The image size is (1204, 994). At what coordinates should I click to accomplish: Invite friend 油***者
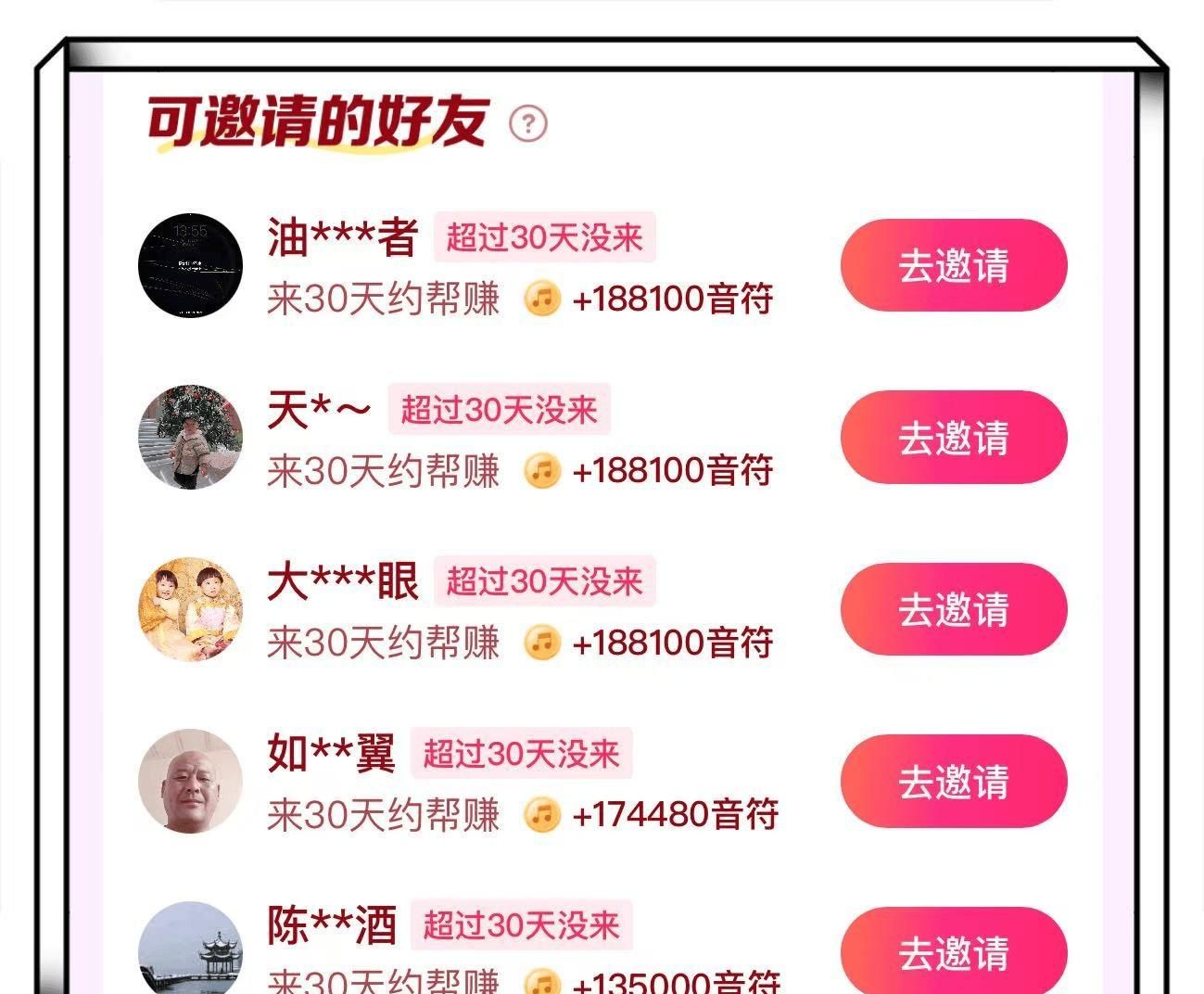click(x=953, y=265)
